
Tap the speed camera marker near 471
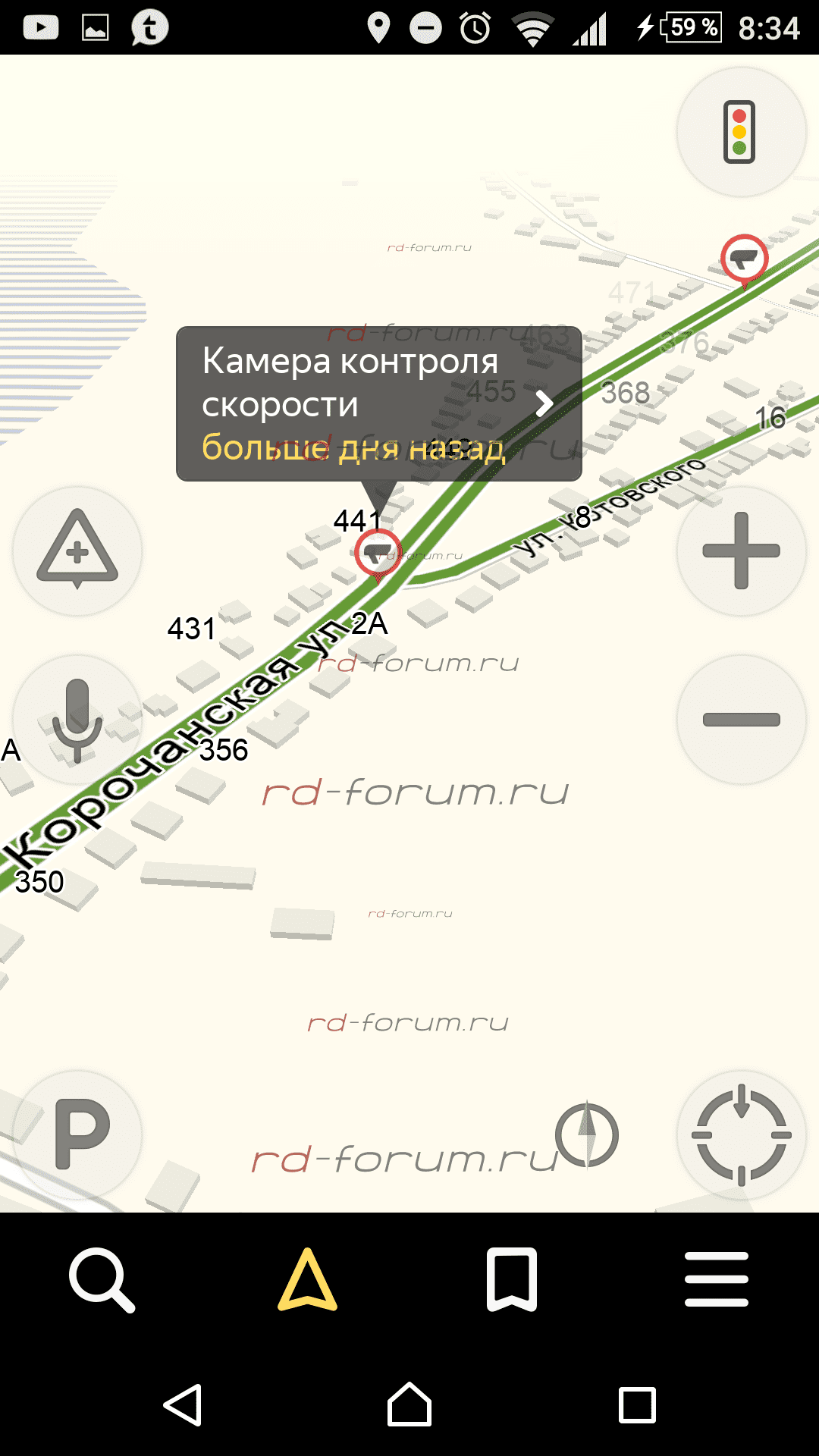(x=744, y=260)
